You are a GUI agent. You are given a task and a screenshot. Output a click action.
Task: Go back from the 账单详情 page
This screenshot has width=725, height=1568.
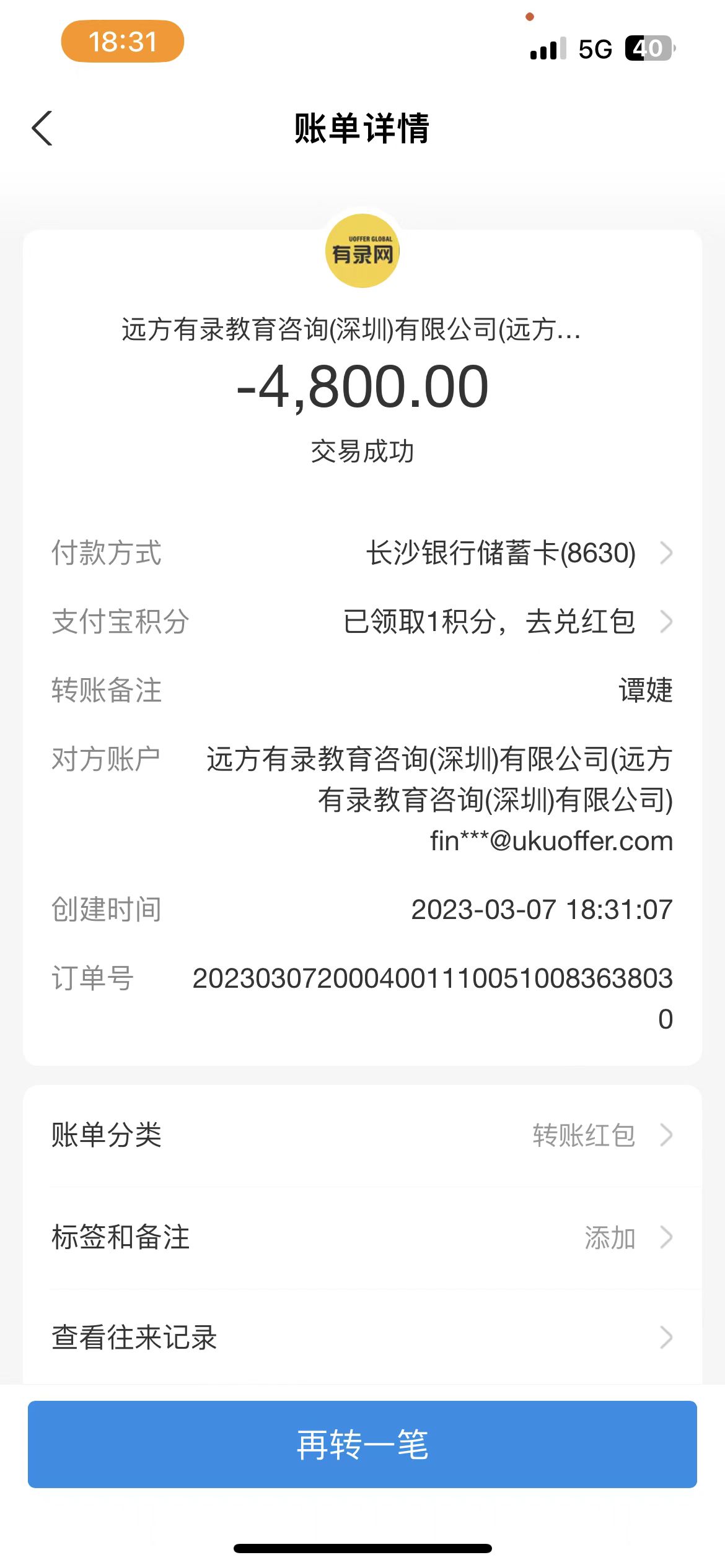click(42, 129)
